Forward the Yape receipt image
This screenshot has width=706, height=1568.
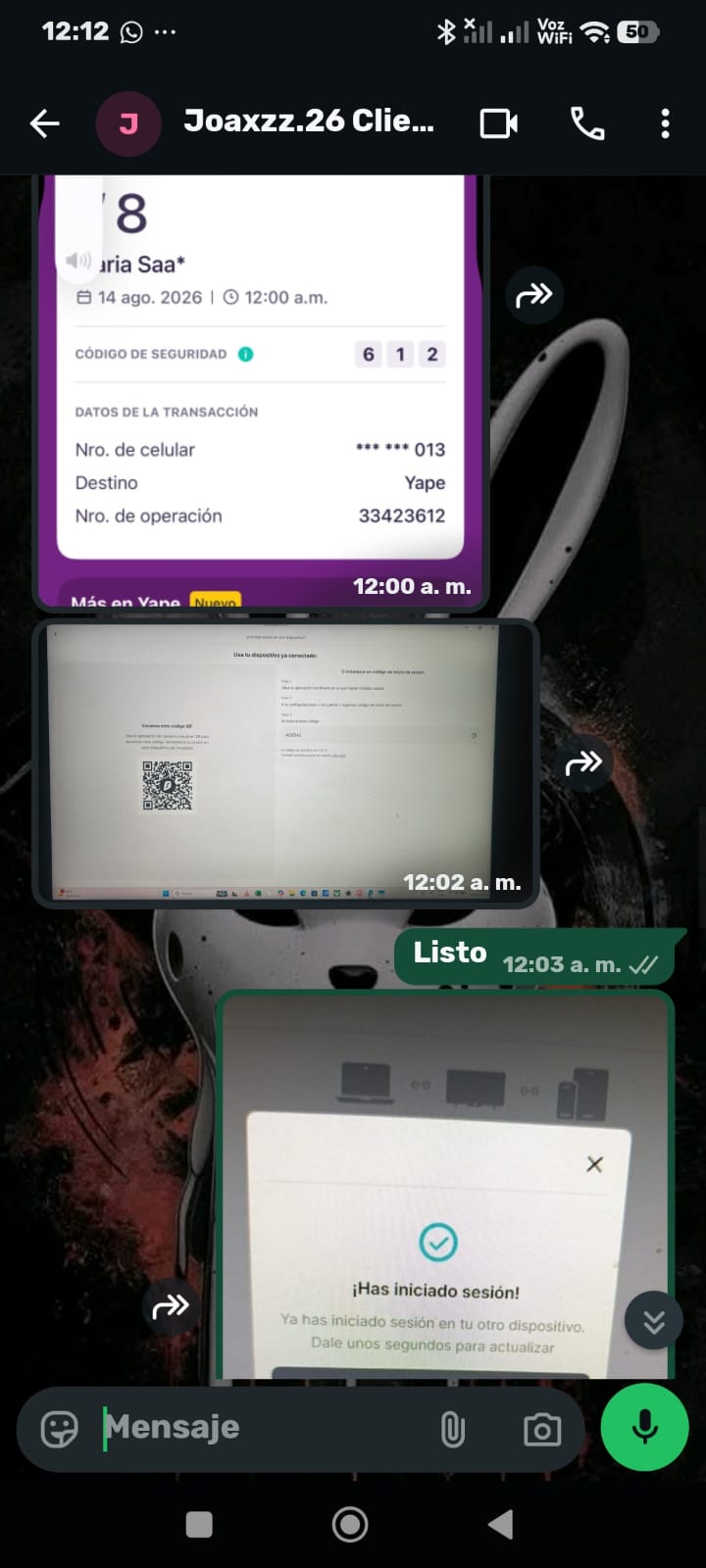[534, 294]
